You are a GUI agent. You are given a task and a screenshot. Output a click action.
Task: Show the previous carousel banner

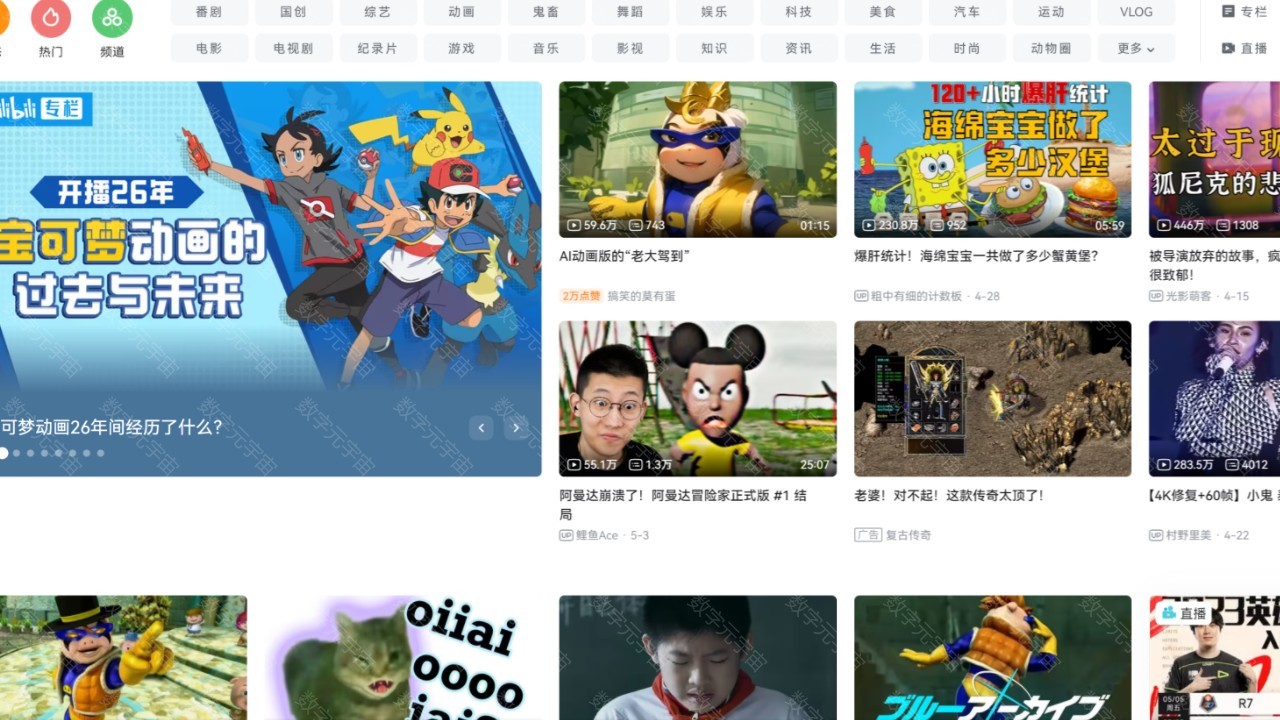(481, 428)
